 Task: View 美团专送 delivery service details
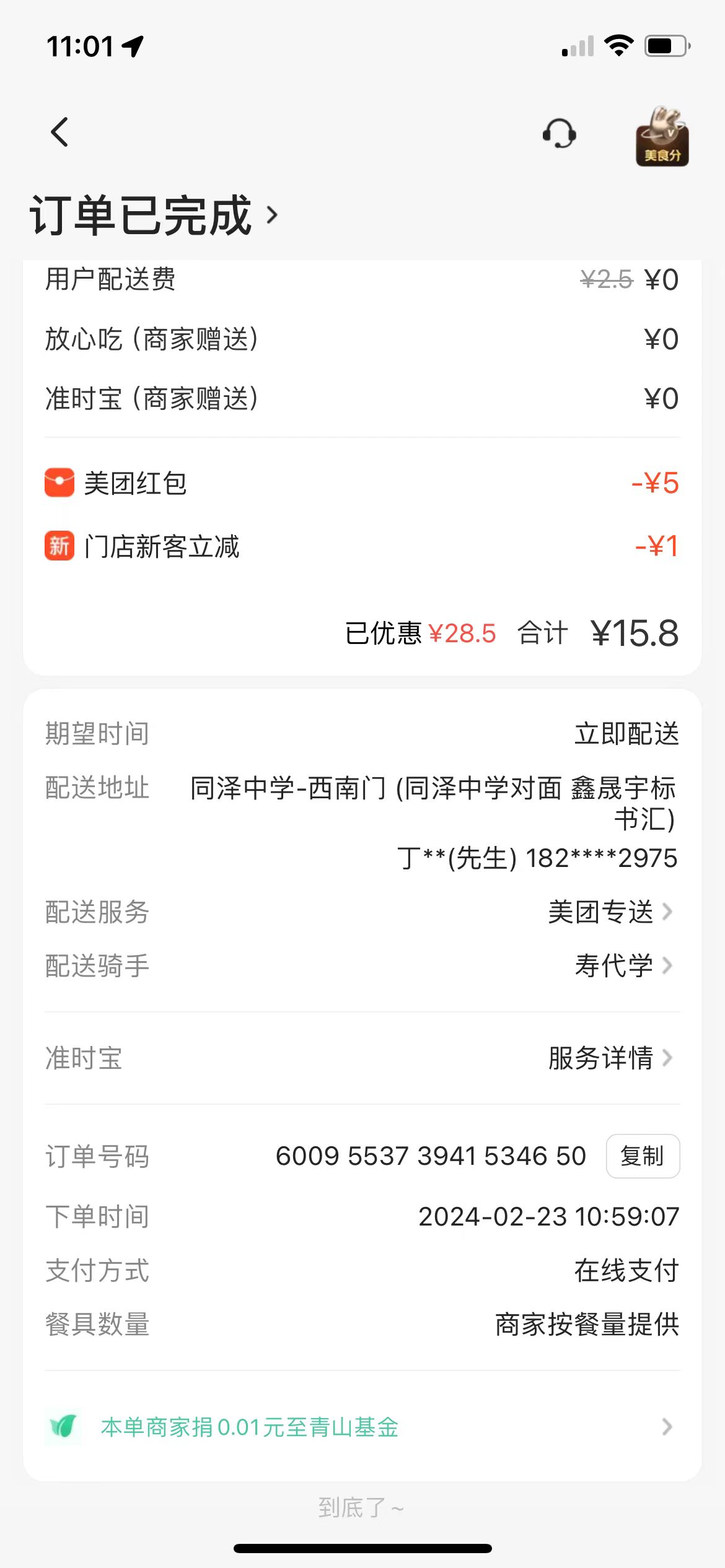tap(610, 912)
